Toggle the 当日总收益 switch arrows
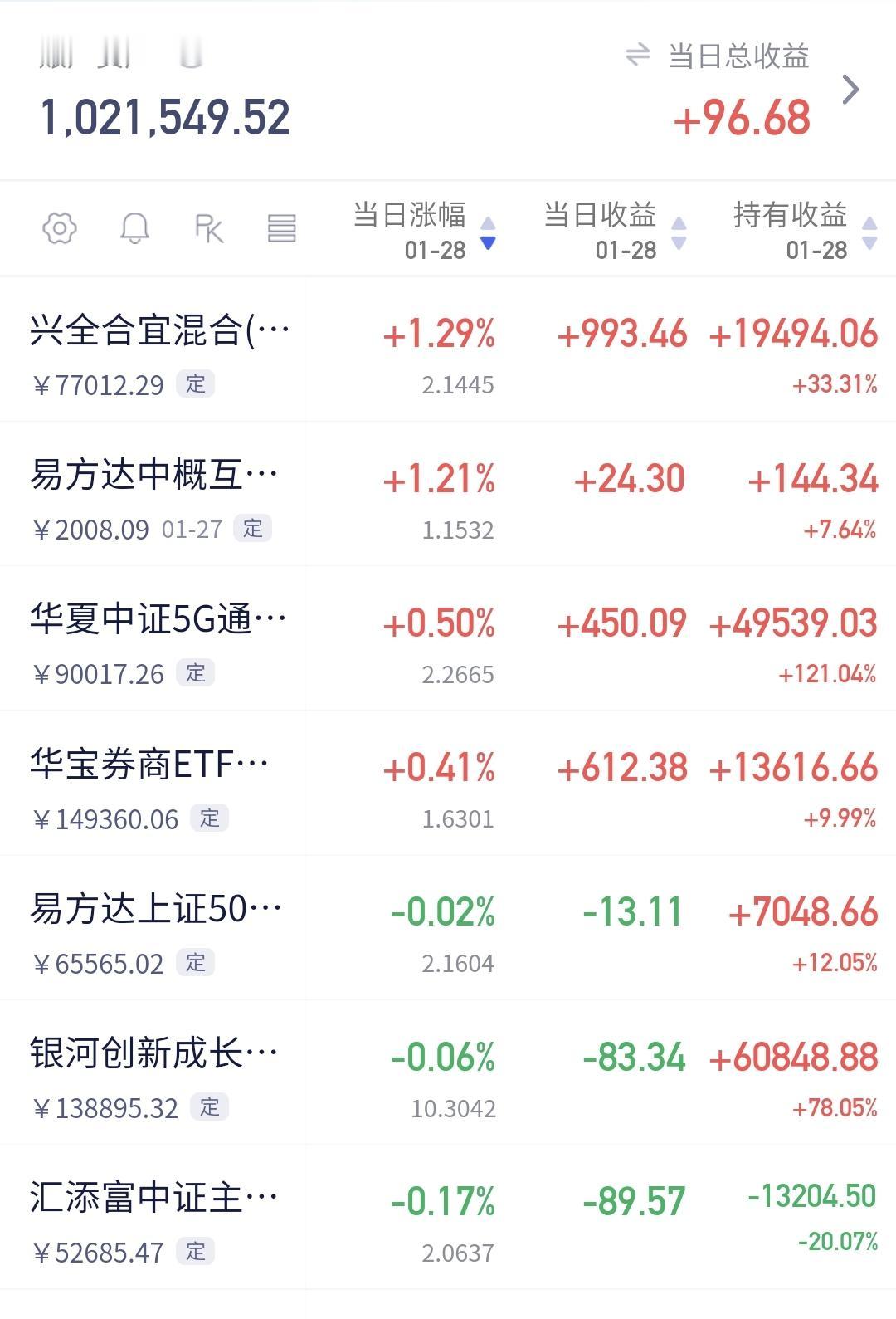The image size is (896, 1319). point(637,56)
